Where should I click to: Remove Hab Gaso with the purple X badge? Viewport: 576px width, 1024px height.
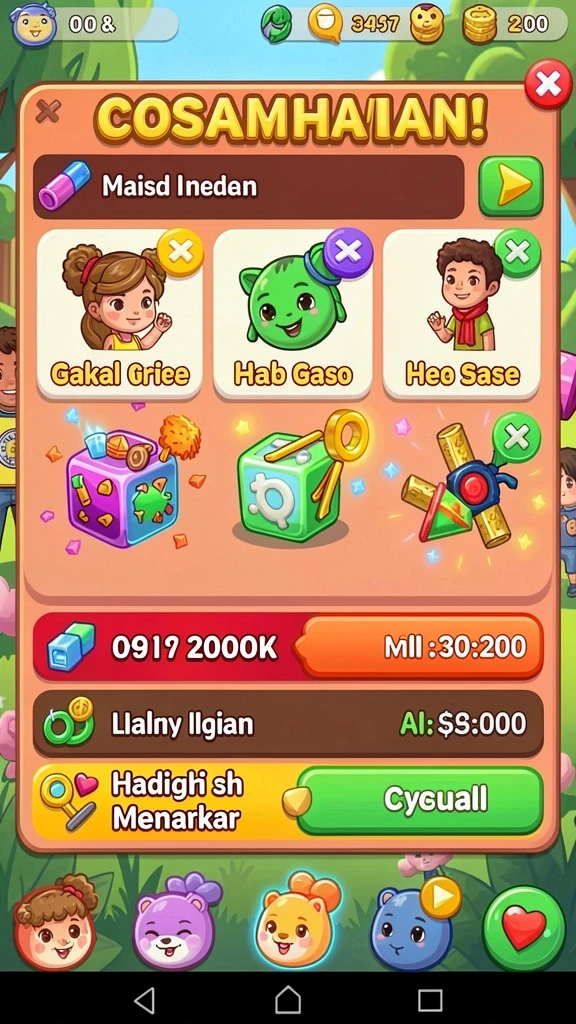(x=348, y=251)
